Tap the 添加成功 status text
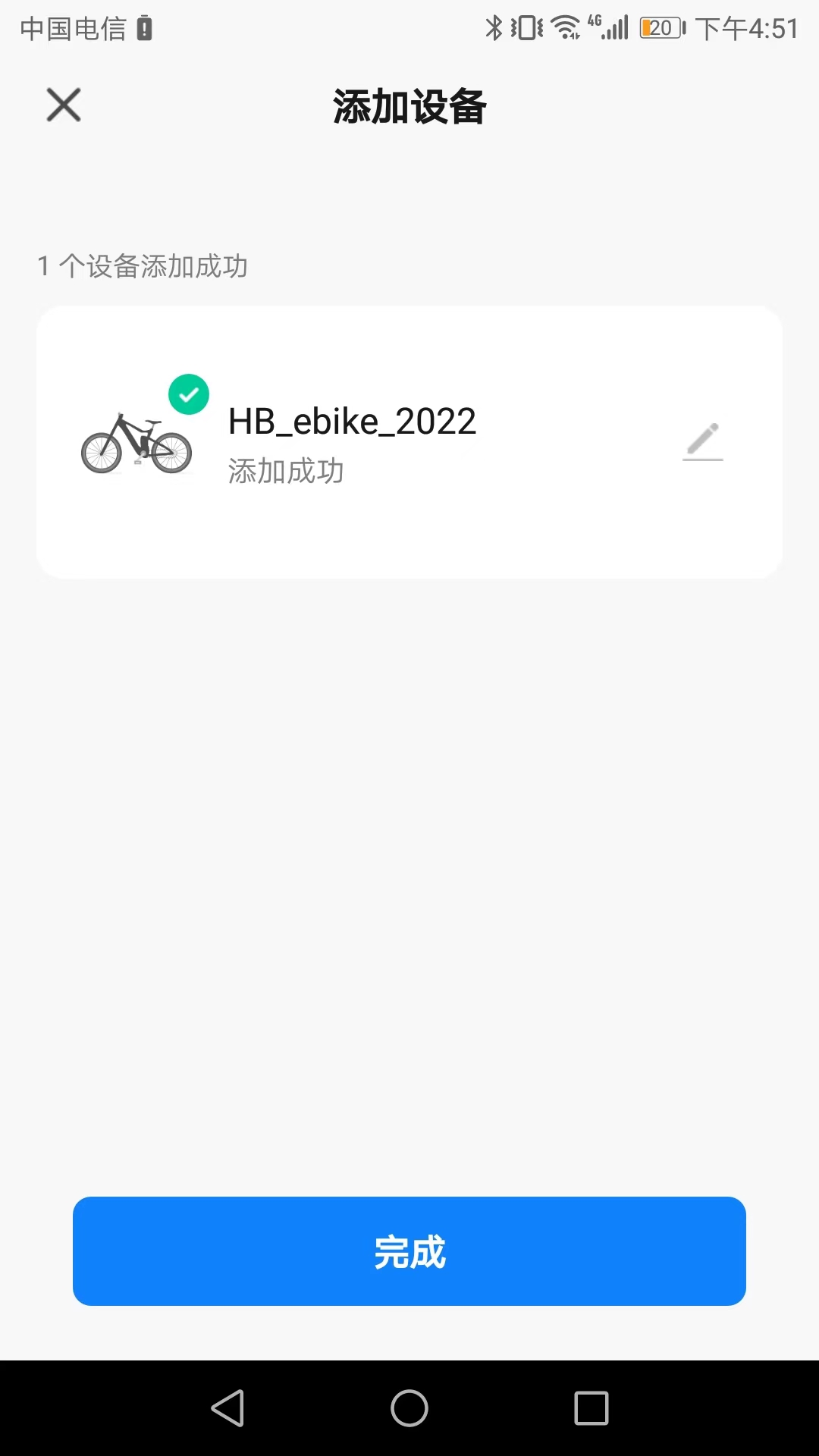The image size is (819, 1456). coord(284,470)
